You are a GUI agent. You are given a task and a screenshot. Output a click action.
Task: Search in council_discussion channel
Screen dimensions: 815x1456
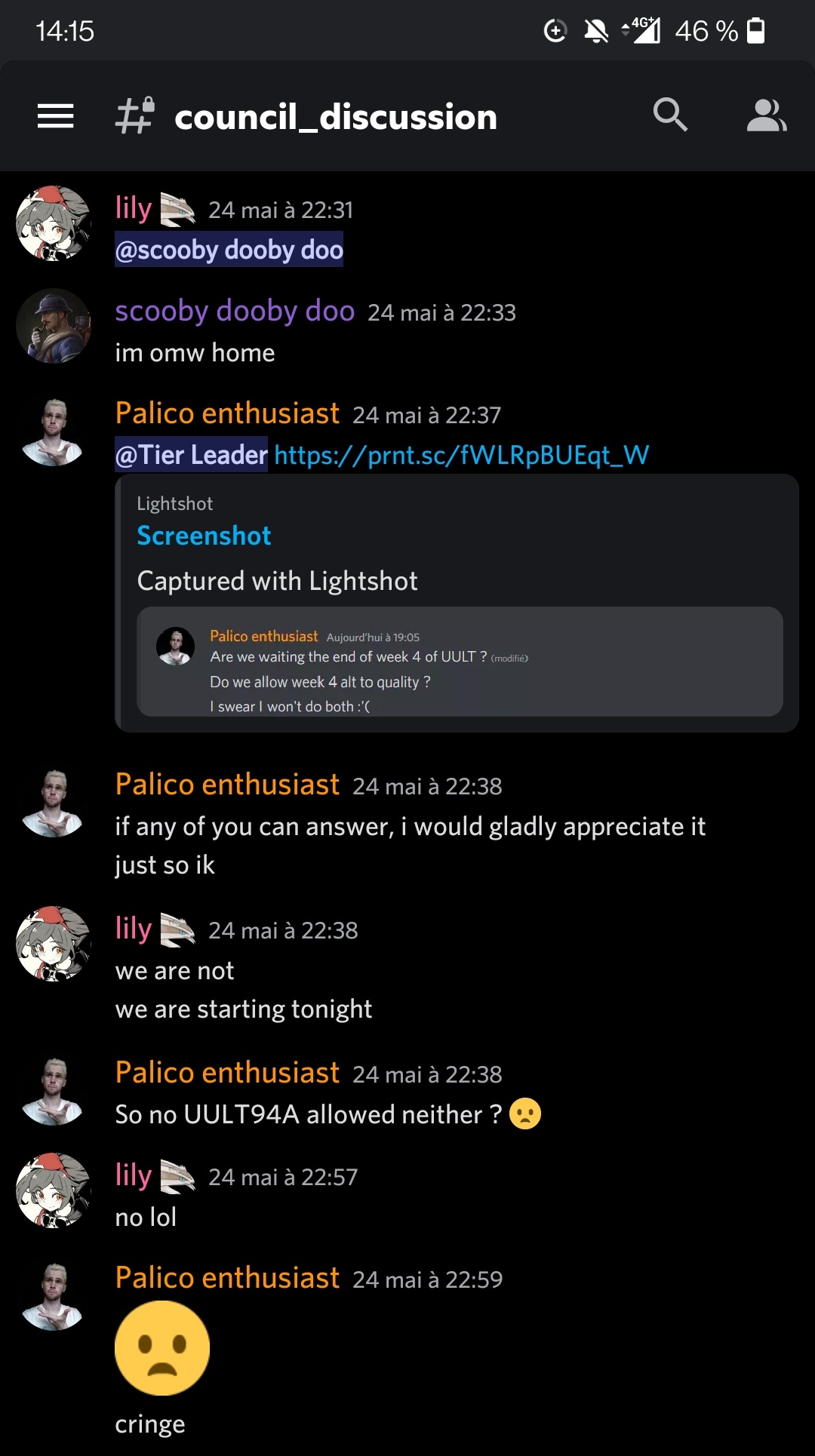point(670,115)
